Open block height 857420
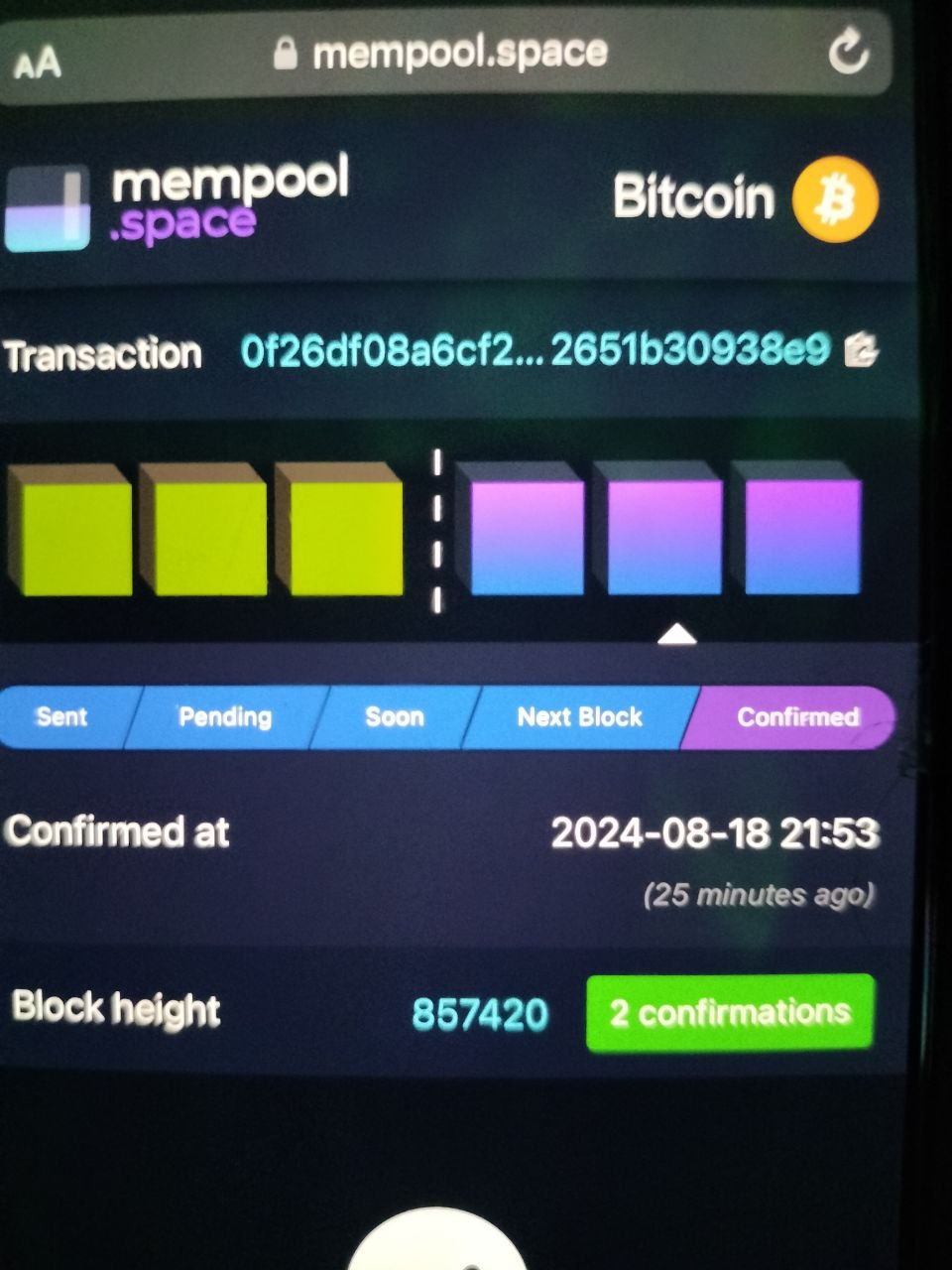The height and width of the screenshot is (1270, 952). tap(480, 1013)
